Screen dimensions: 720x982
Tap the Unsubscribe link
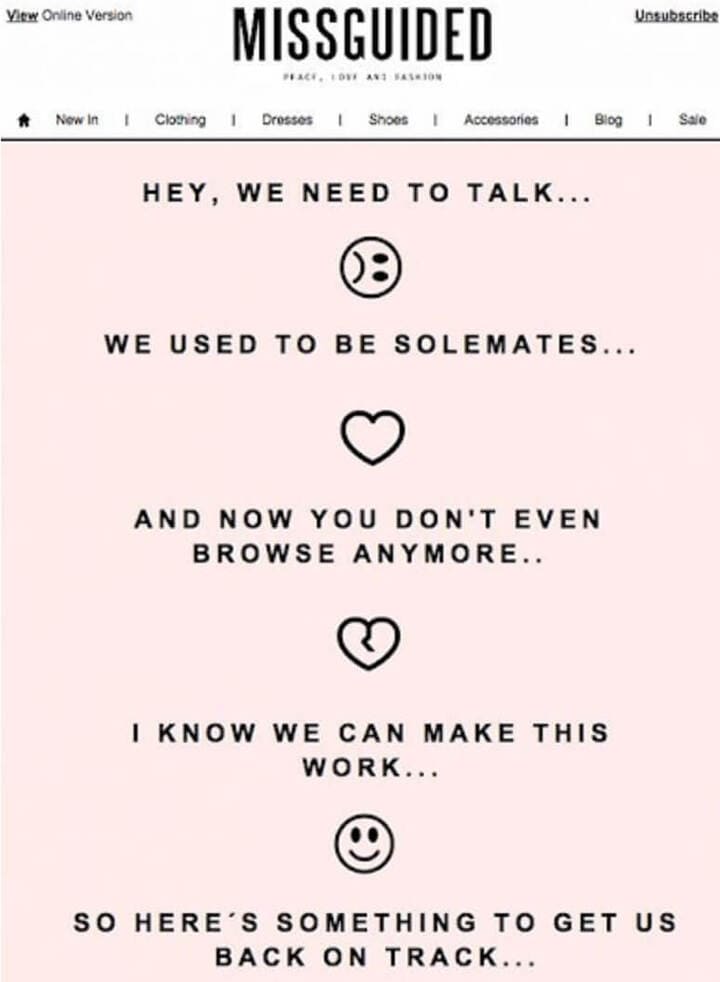click(676, 16)
